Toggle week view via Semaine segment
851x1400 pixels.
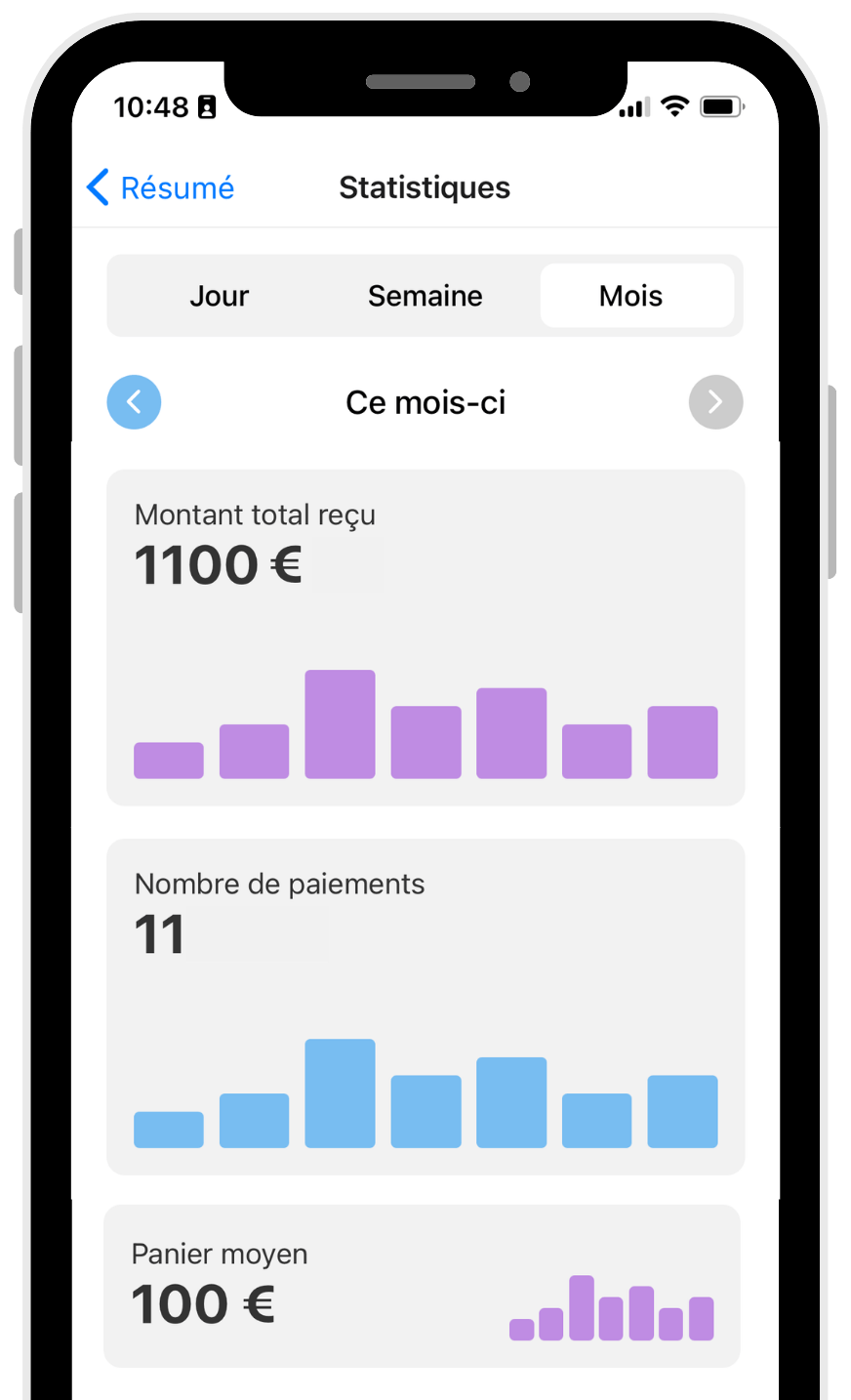[x=425, y=296]
